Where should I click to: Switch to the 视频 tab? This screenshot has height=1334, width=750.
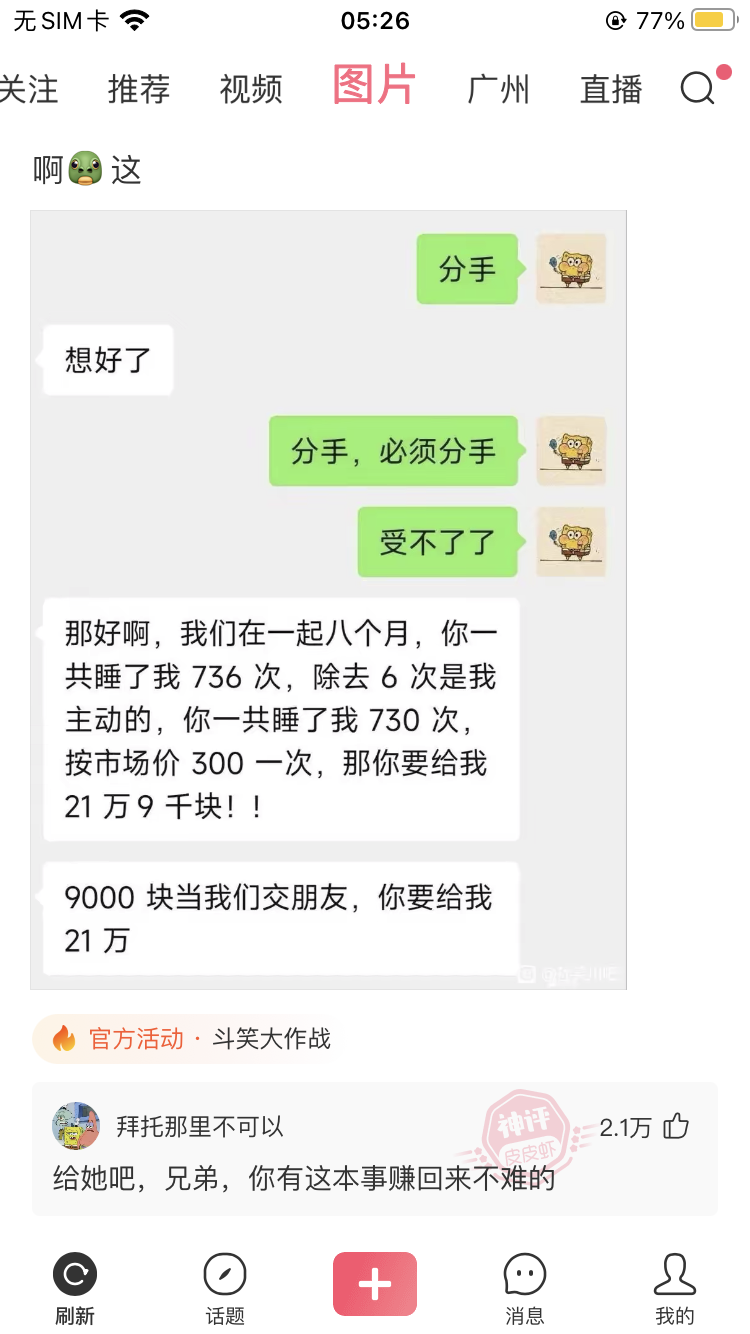click(x=251, y=90)
